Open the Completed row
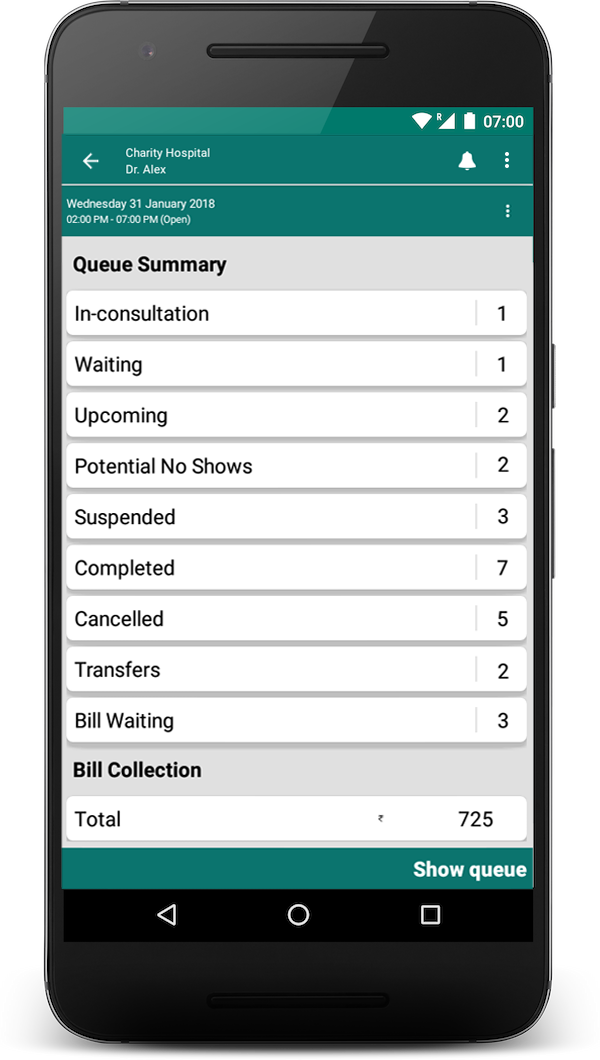The width and height of the screenshot is (600, 1060). 296,568
